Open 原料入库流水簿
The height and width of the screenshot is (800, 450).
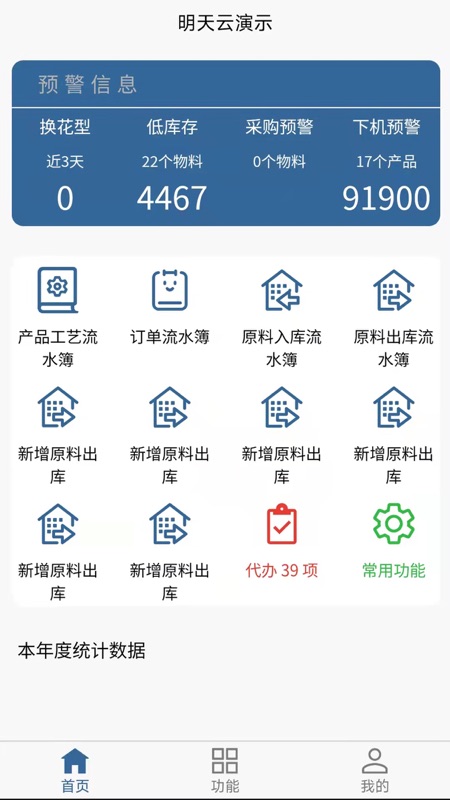point(282,316)
